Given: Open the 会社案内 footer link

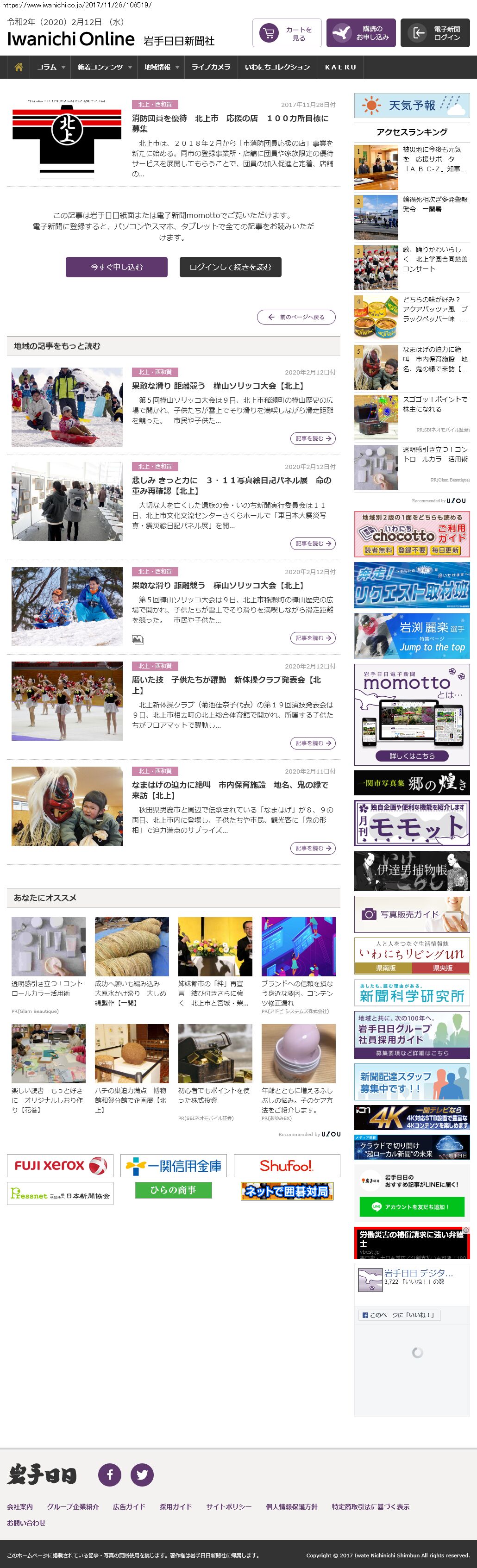Looking at the screenshot, I should [20, 1506].
